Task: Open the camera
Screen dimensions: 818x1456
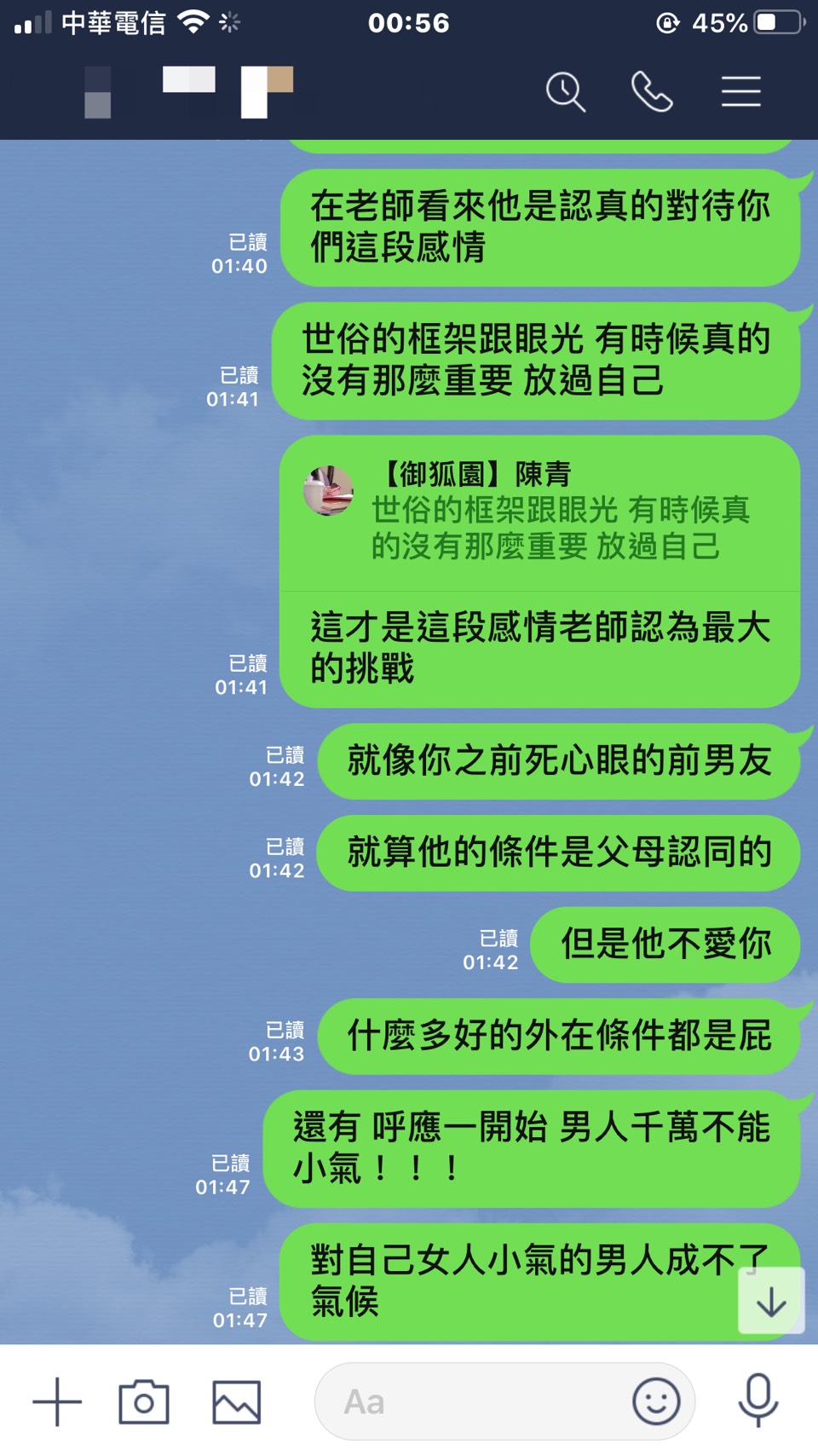Action: click(144, 1401)
